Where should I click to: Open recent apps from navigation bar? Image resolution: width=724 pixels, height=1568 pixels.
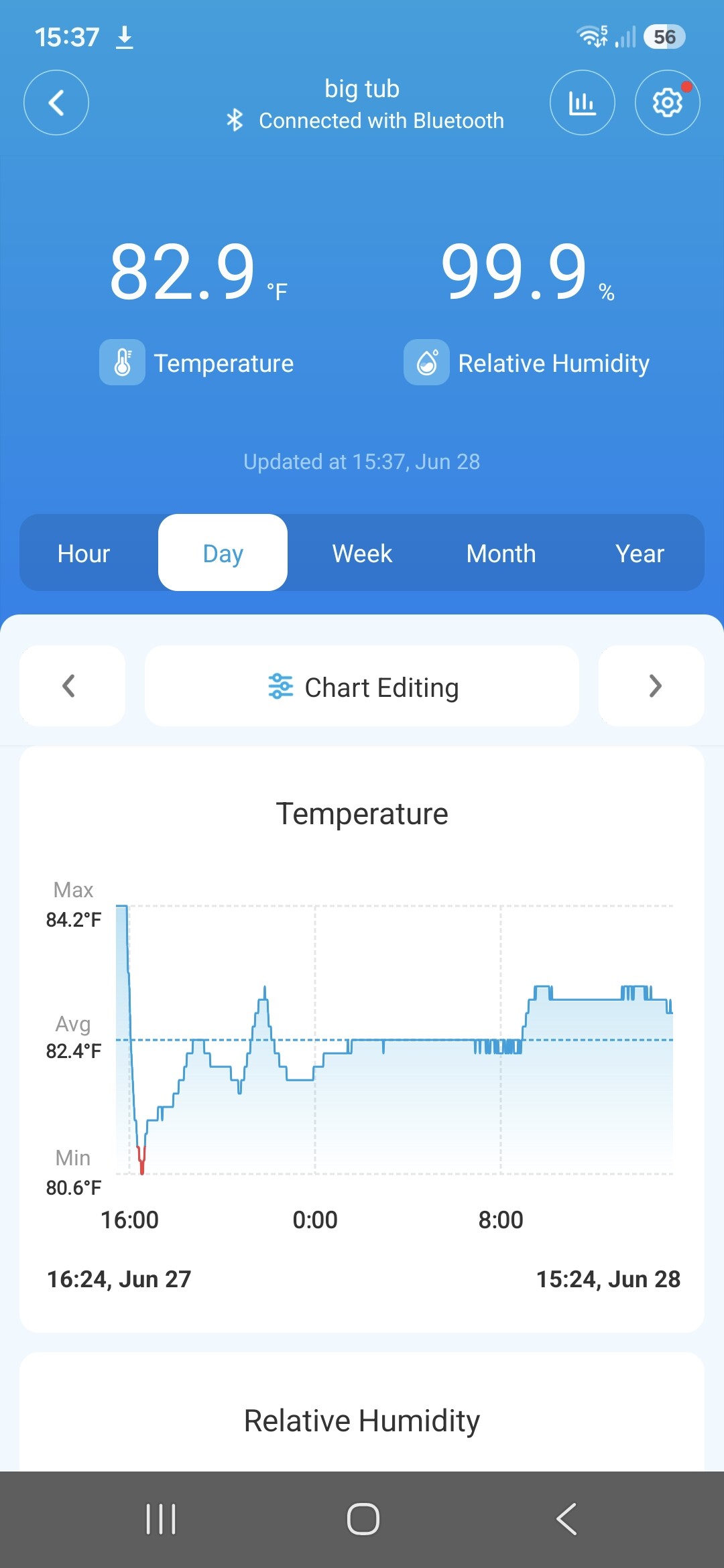[x=161, y=1518]
